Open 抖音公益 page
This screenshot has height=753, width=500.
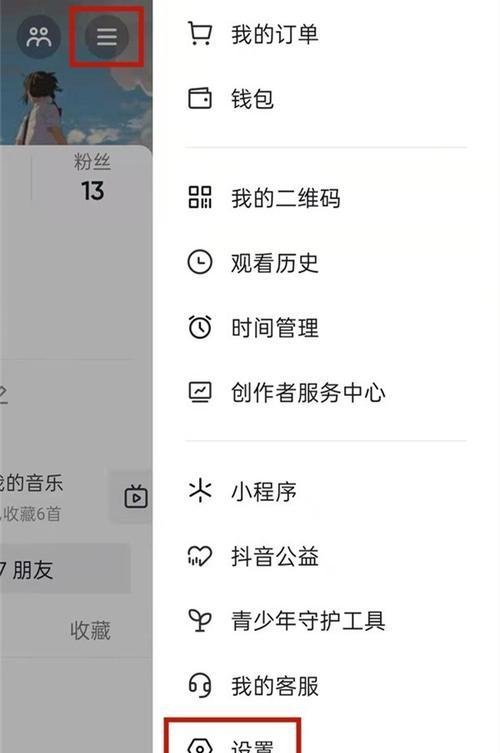(326, 556)
